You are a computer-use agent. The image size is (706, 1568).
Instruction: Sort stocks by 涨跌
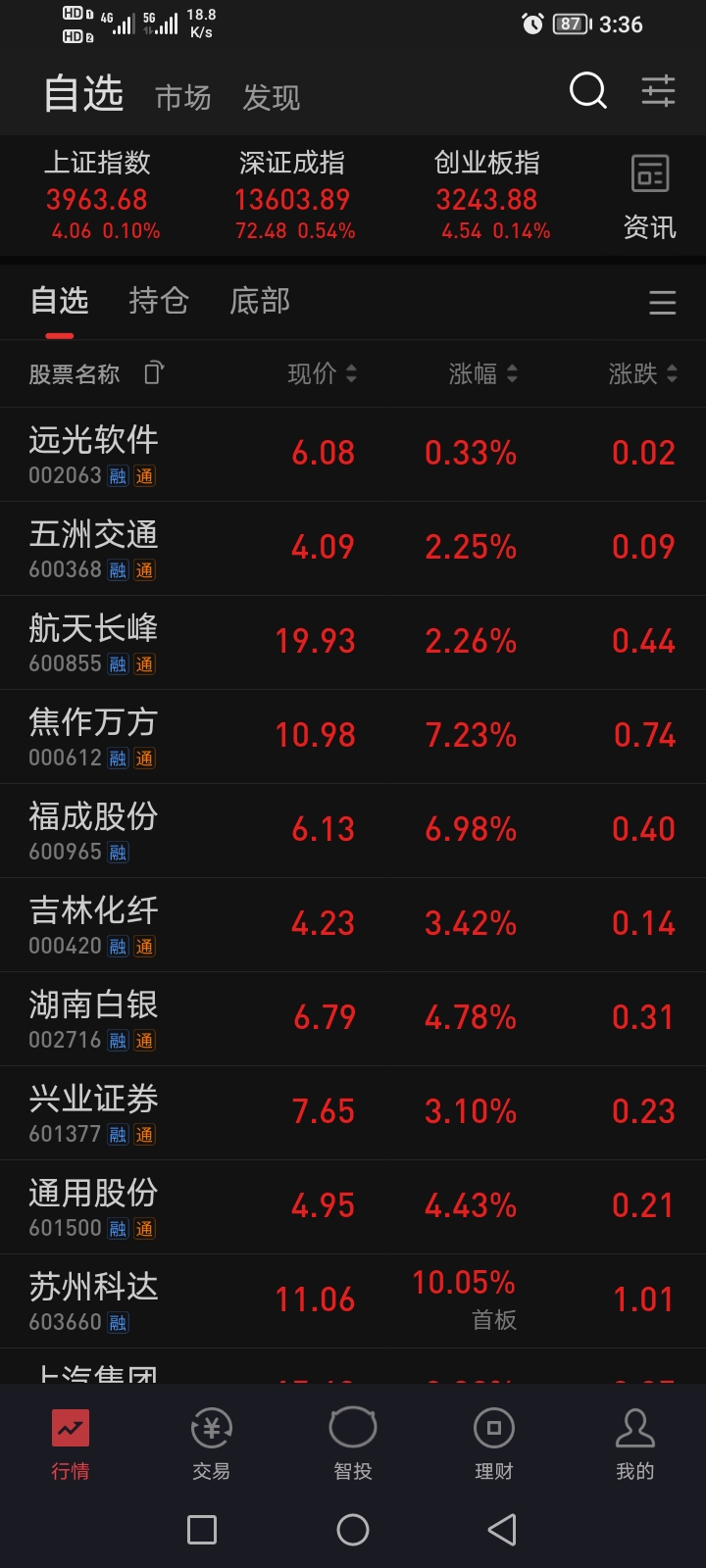click(642, 373)
